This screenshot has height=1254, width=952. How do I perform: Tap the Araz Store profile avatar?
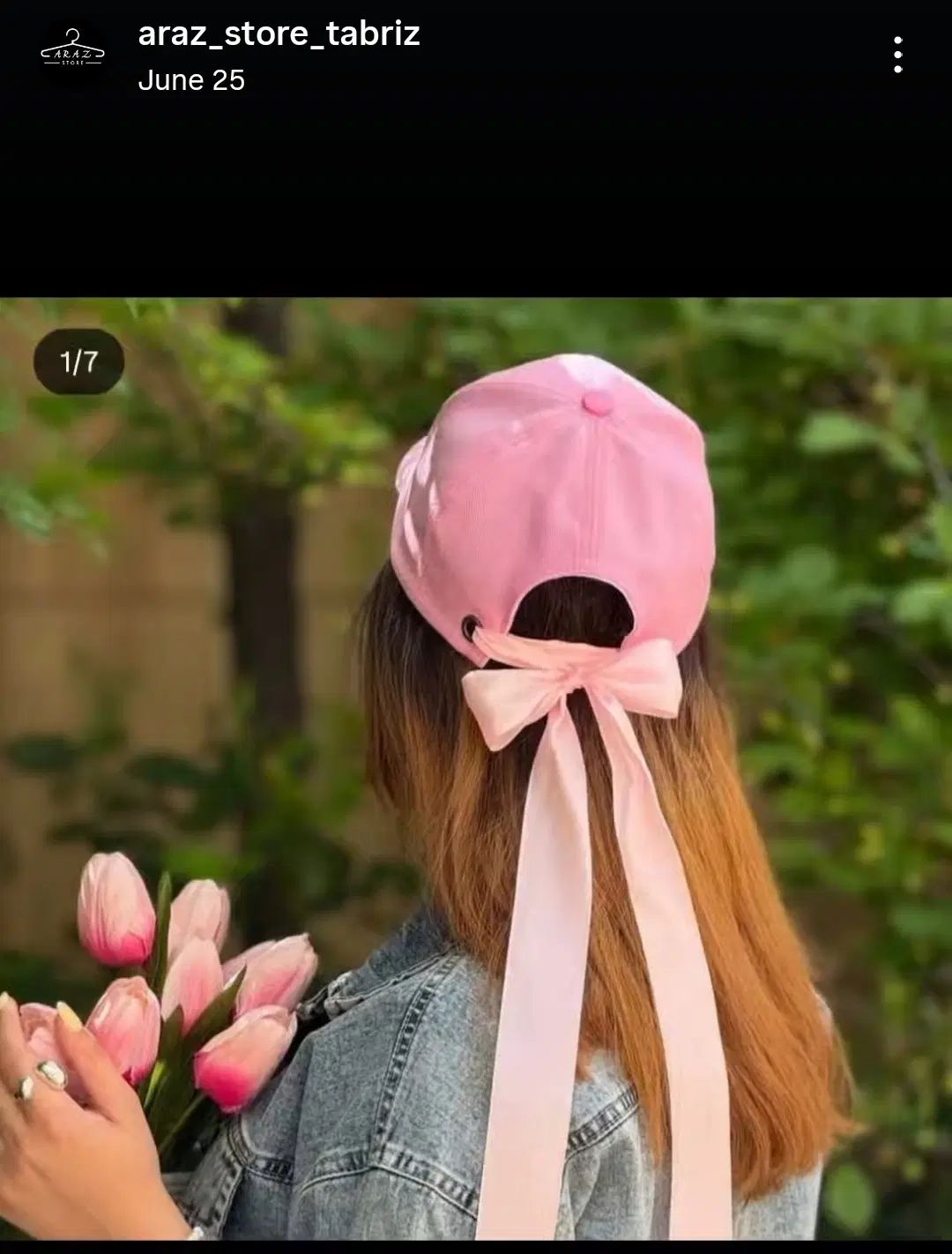72,53
